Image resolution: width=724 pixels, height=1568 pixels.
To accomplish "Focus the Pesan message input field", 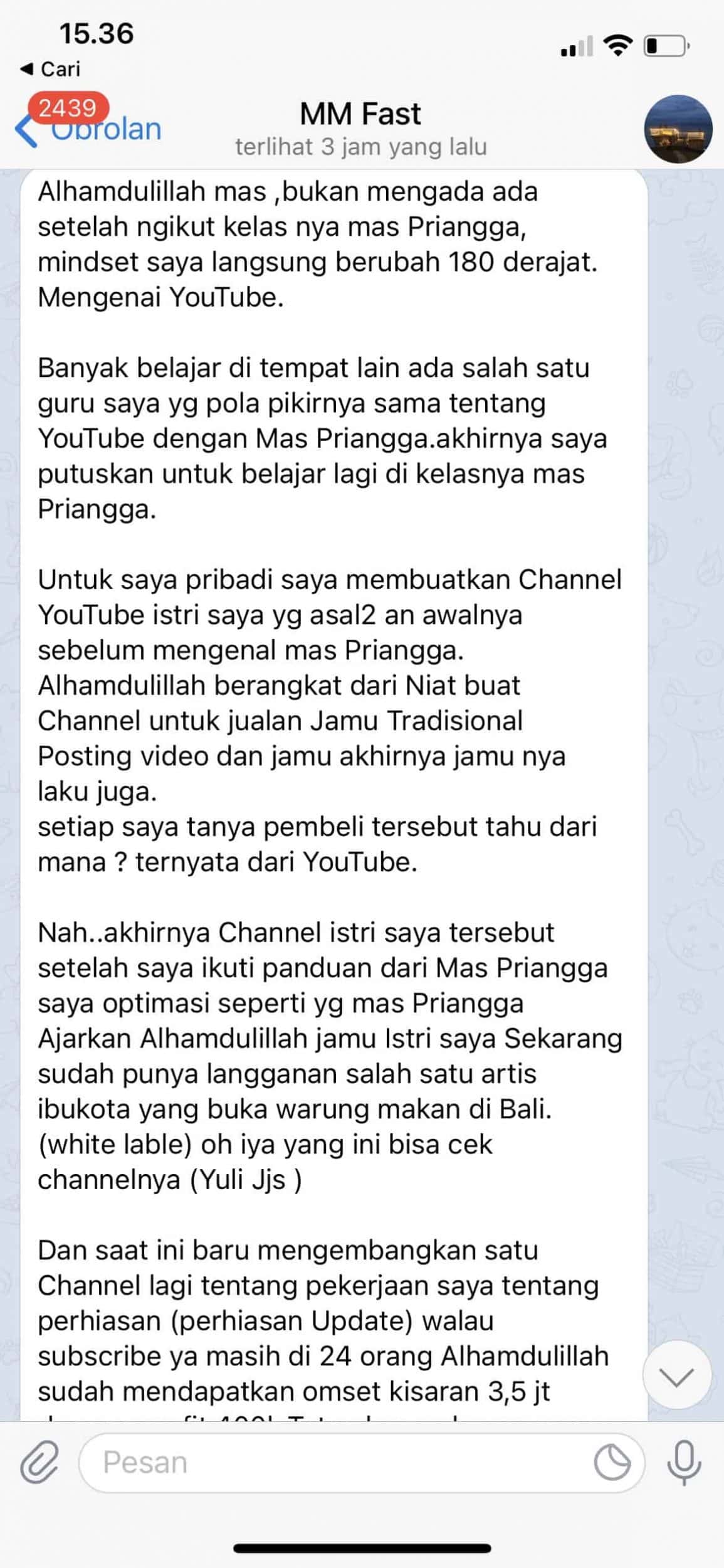I will pyautogui.click(x=338, y=1462).
